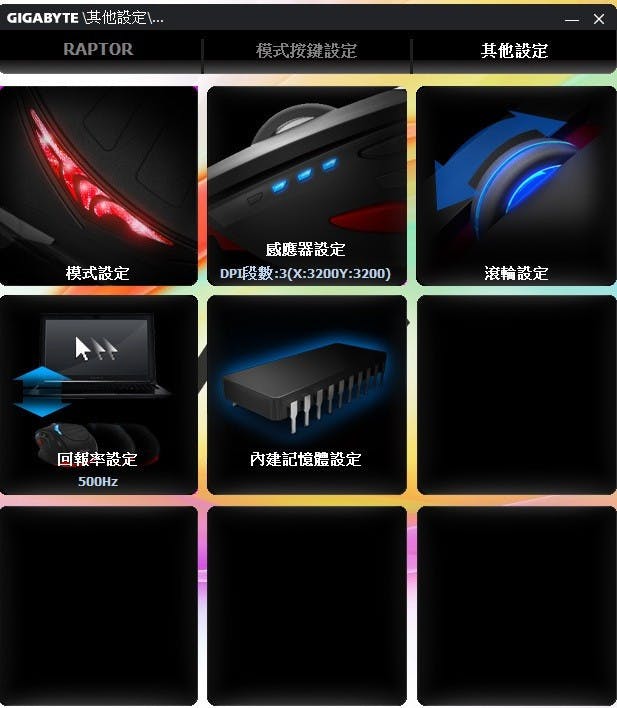Viewport: 617px width, 708px height.
Task: Switch to the RAPTOR tab
Action: click(98, 50)
